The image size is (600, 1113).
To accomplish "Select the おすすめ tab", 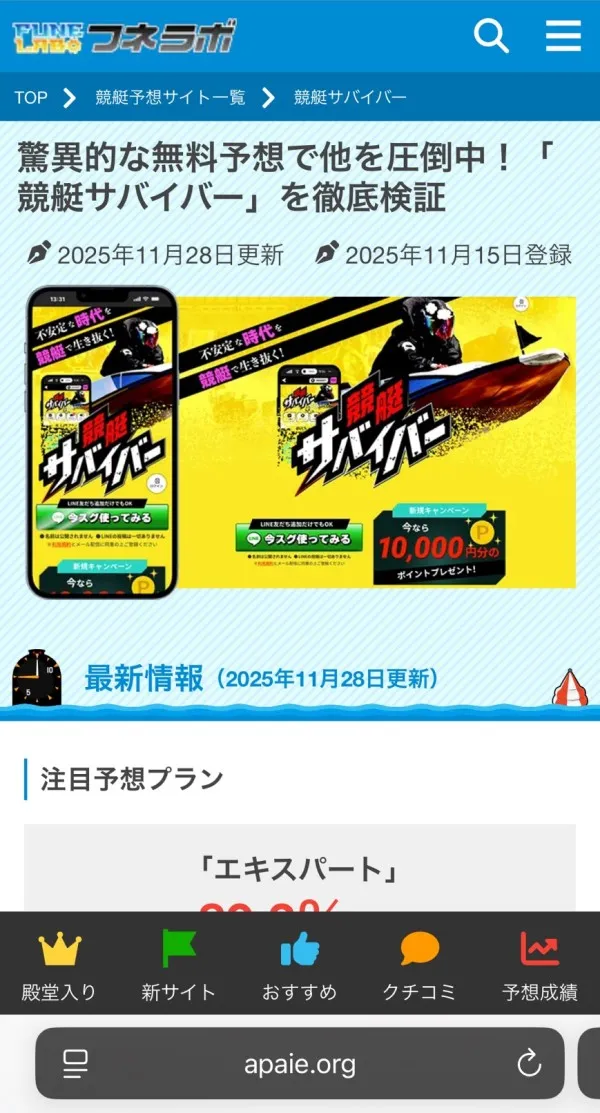I will (300, 965).
